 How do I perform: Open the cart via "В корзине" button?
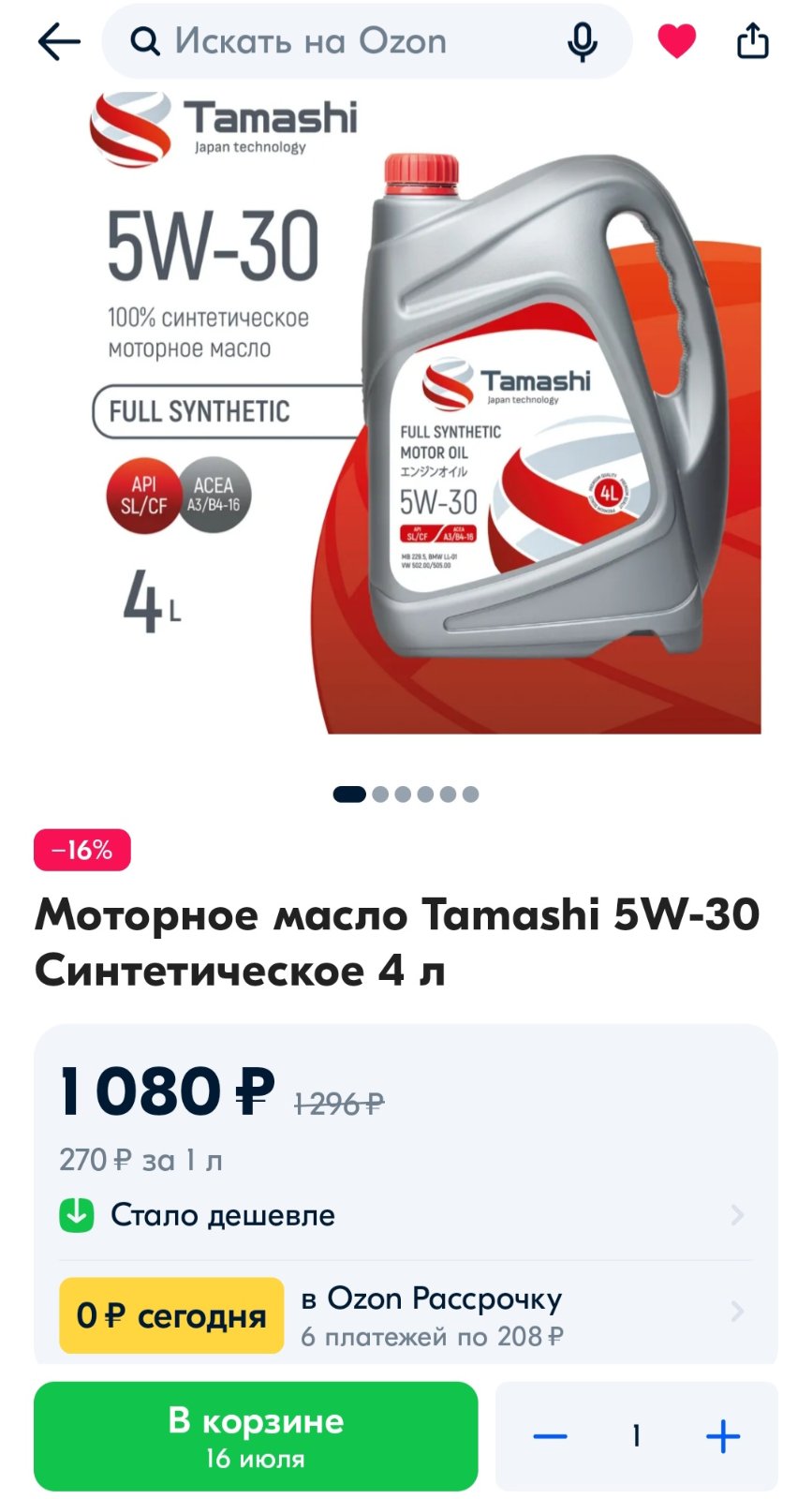coord(256,1436)
